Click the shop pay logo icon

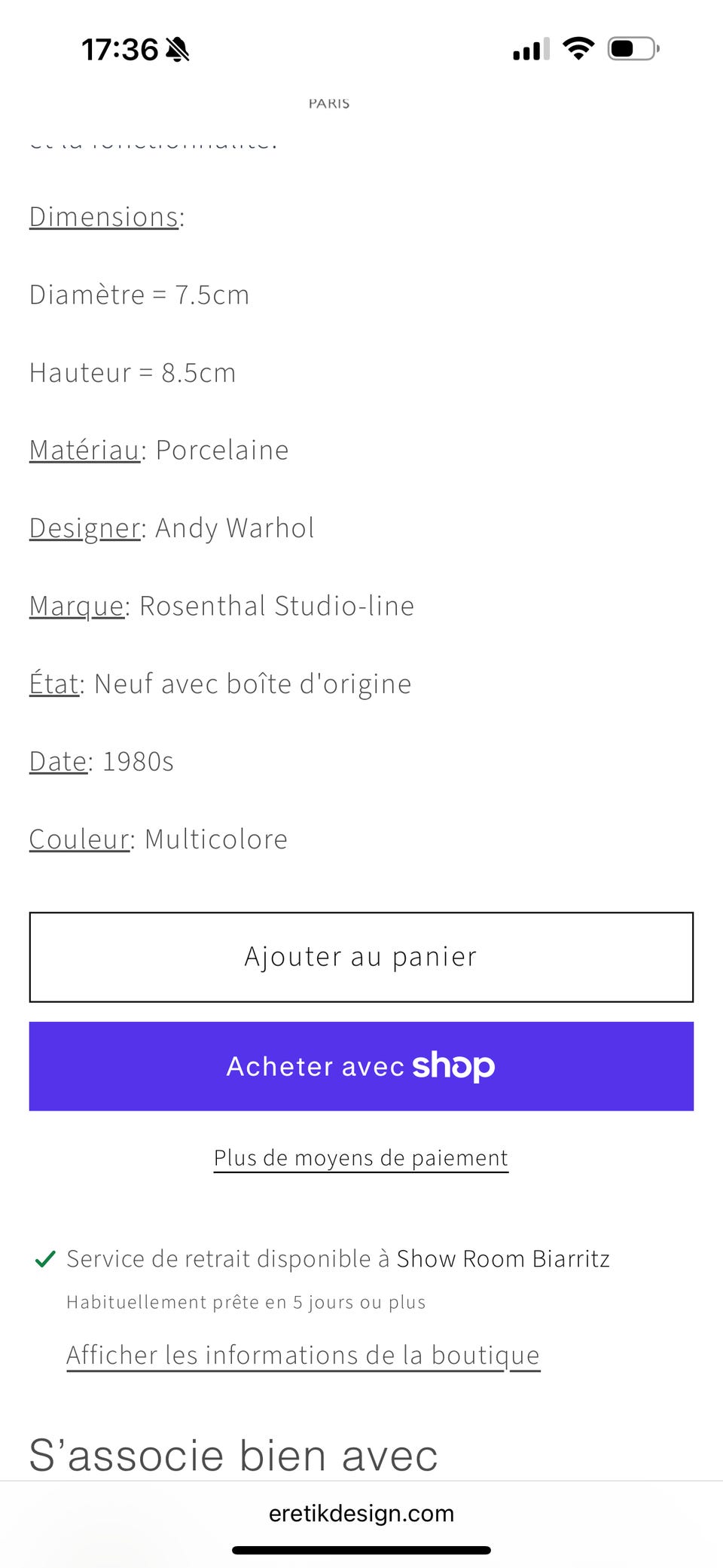(453, 1066)
